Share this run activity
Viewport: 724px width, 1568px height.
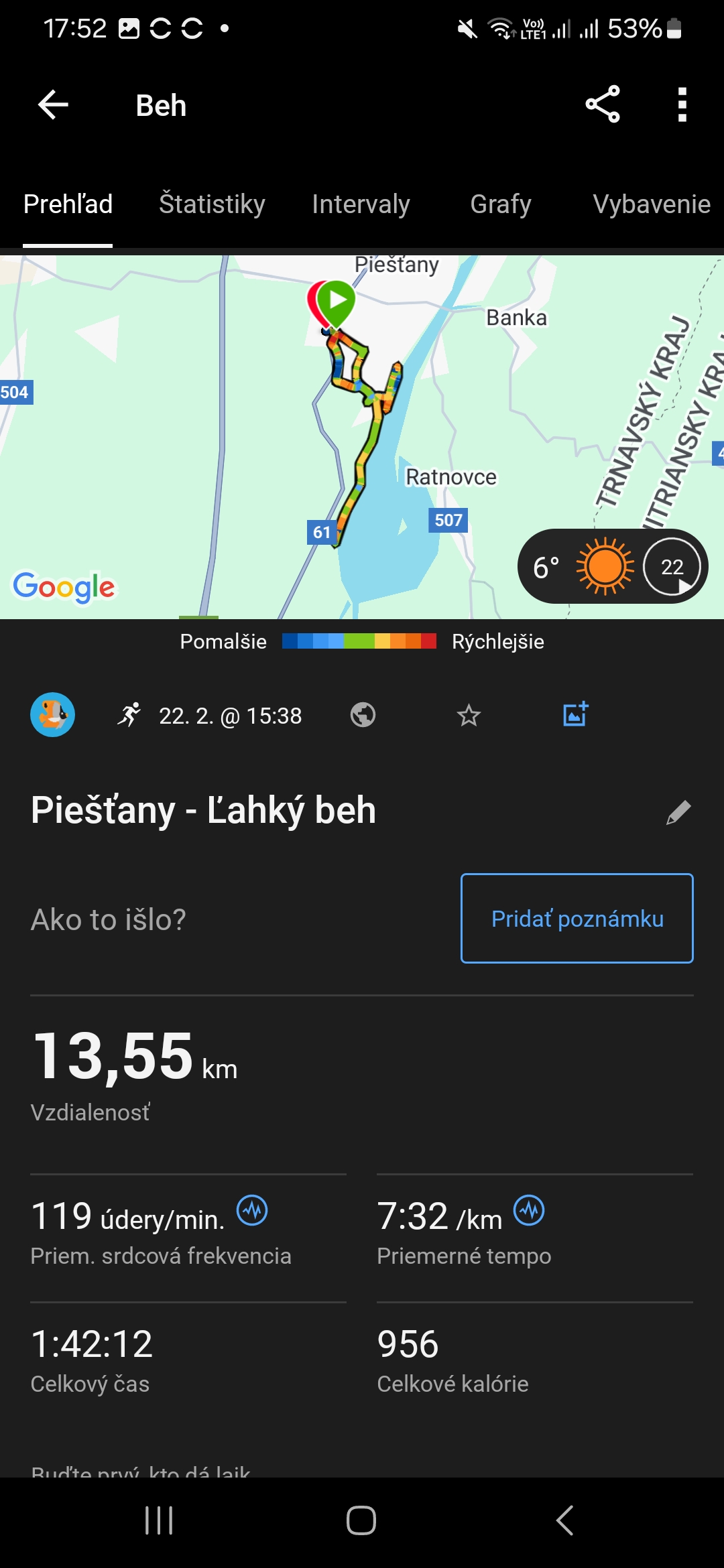(603, 105)
